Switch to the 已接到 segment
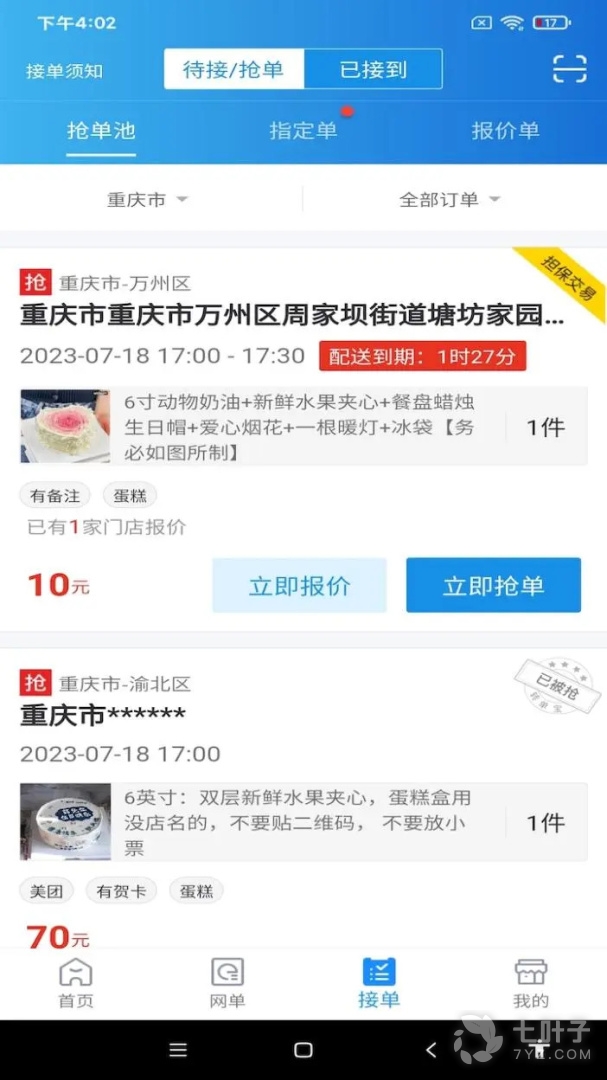Viewport: 607px width, 1080px height. point(373,69)
